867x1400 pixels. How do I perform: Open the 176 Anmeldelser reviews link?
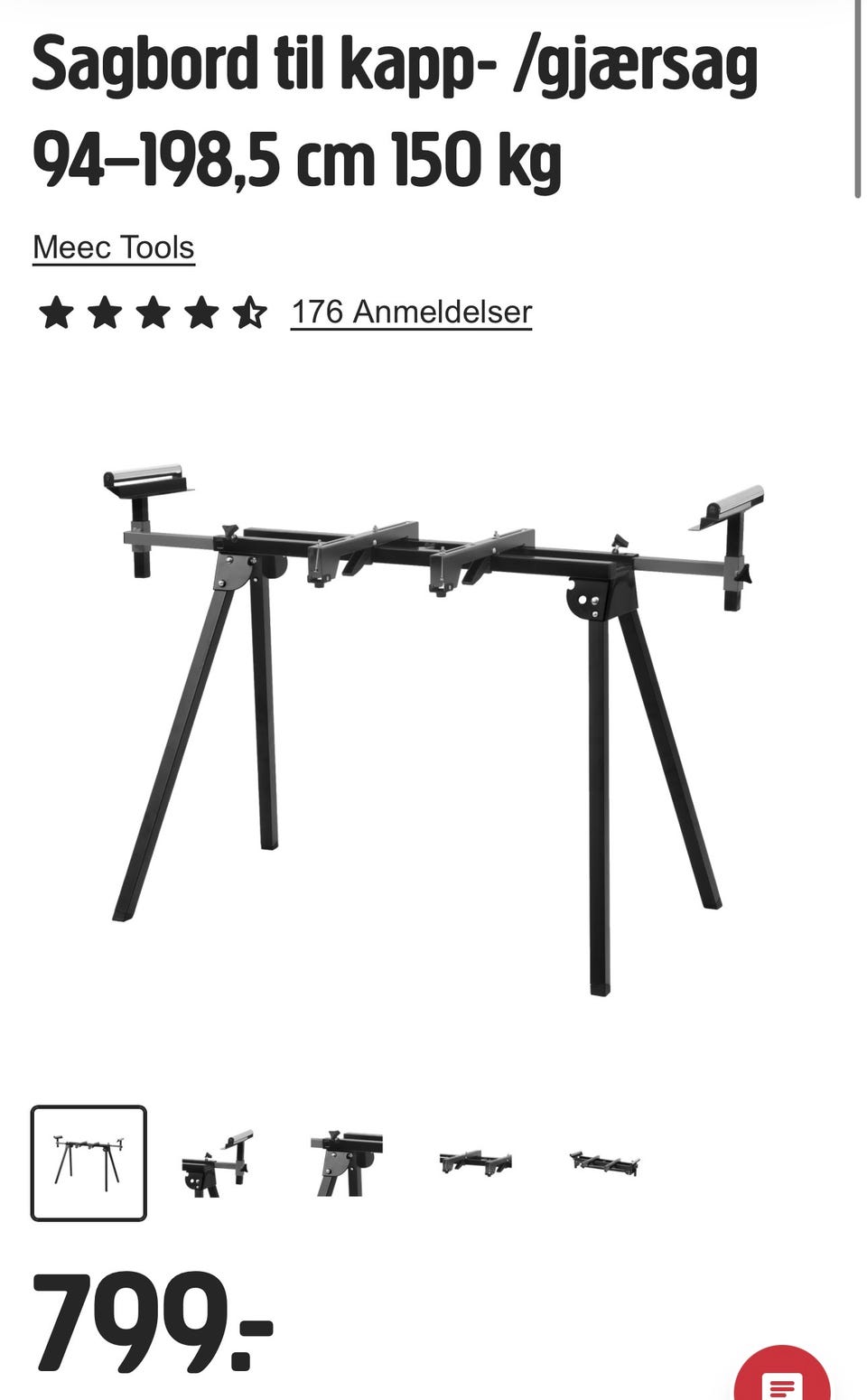point(411,312)
